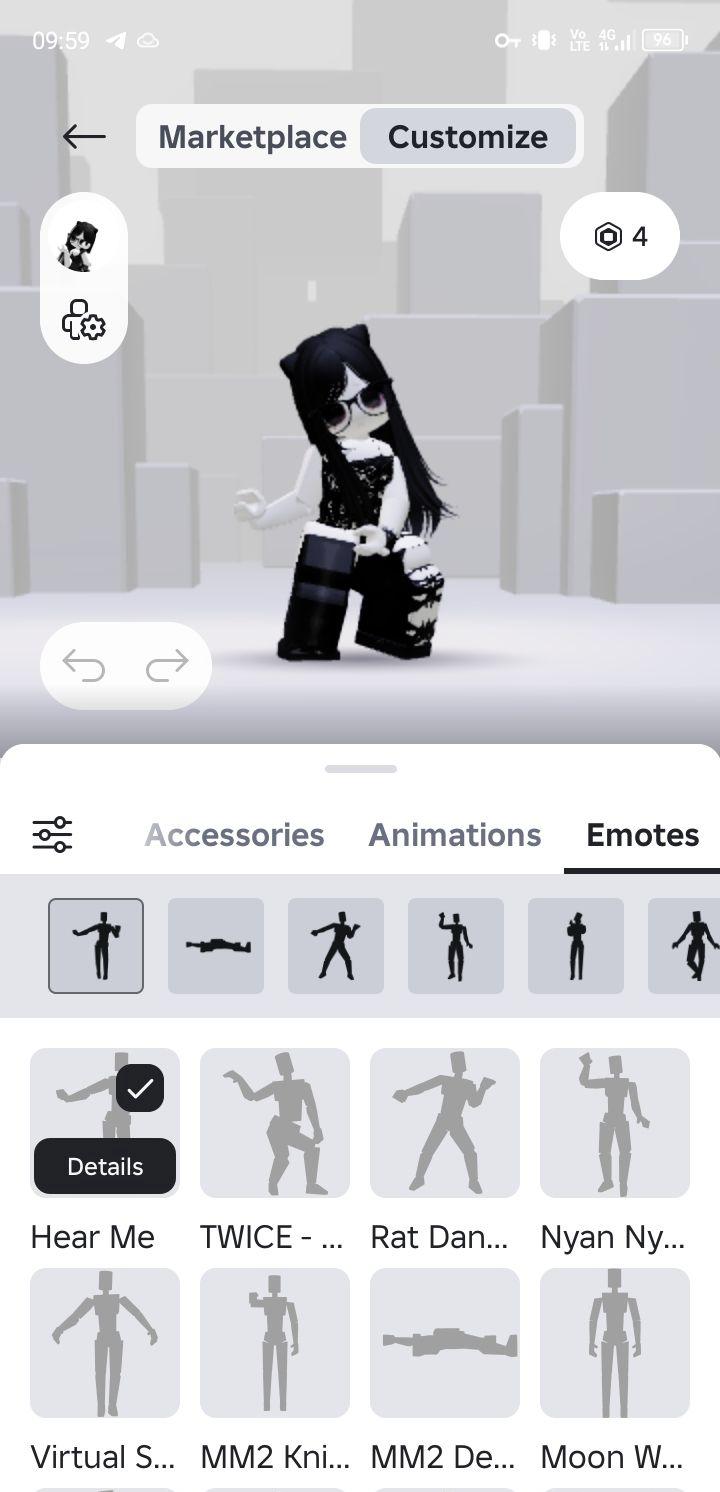Choose the Moon Walk emote
This screenshot has height=1492, width=720.
tap(615, 1342)
